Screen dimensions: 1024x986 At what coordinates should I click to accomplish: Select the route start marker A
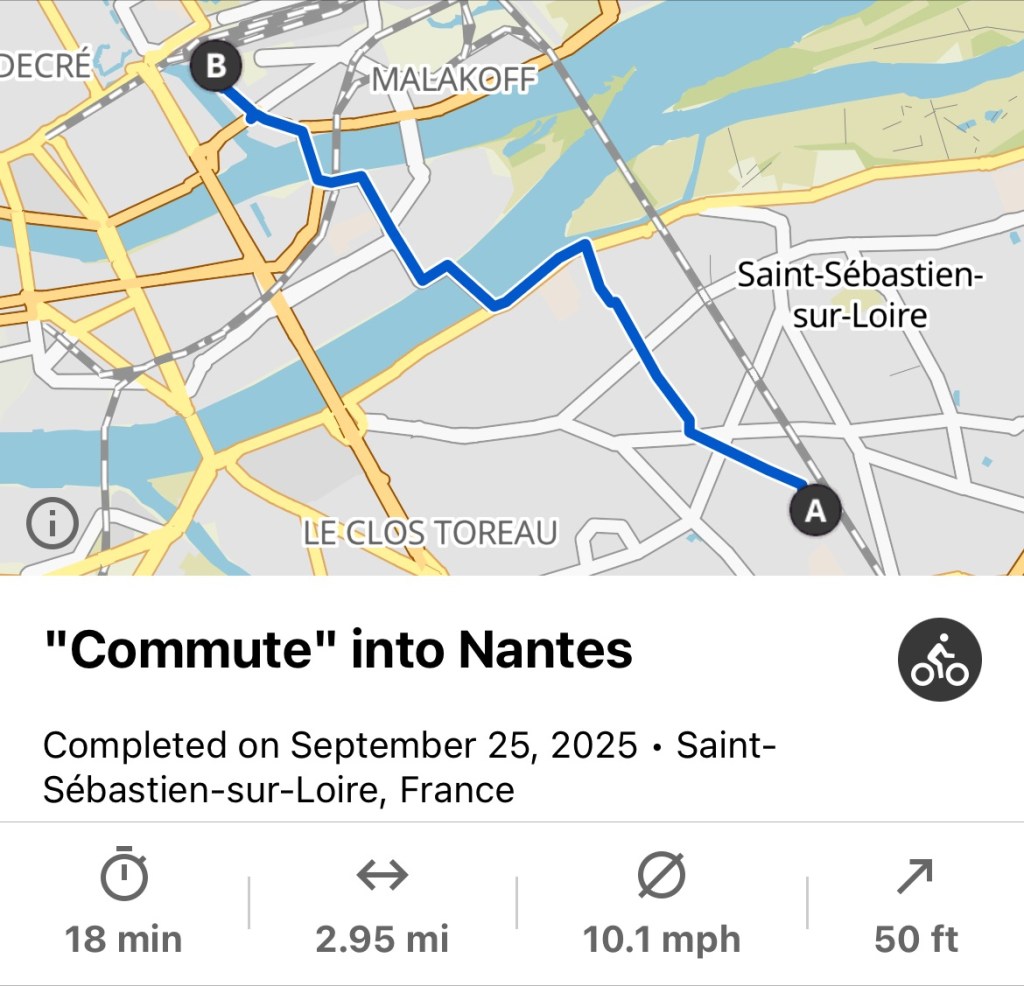pyautogui.click(x=815, y=510)
